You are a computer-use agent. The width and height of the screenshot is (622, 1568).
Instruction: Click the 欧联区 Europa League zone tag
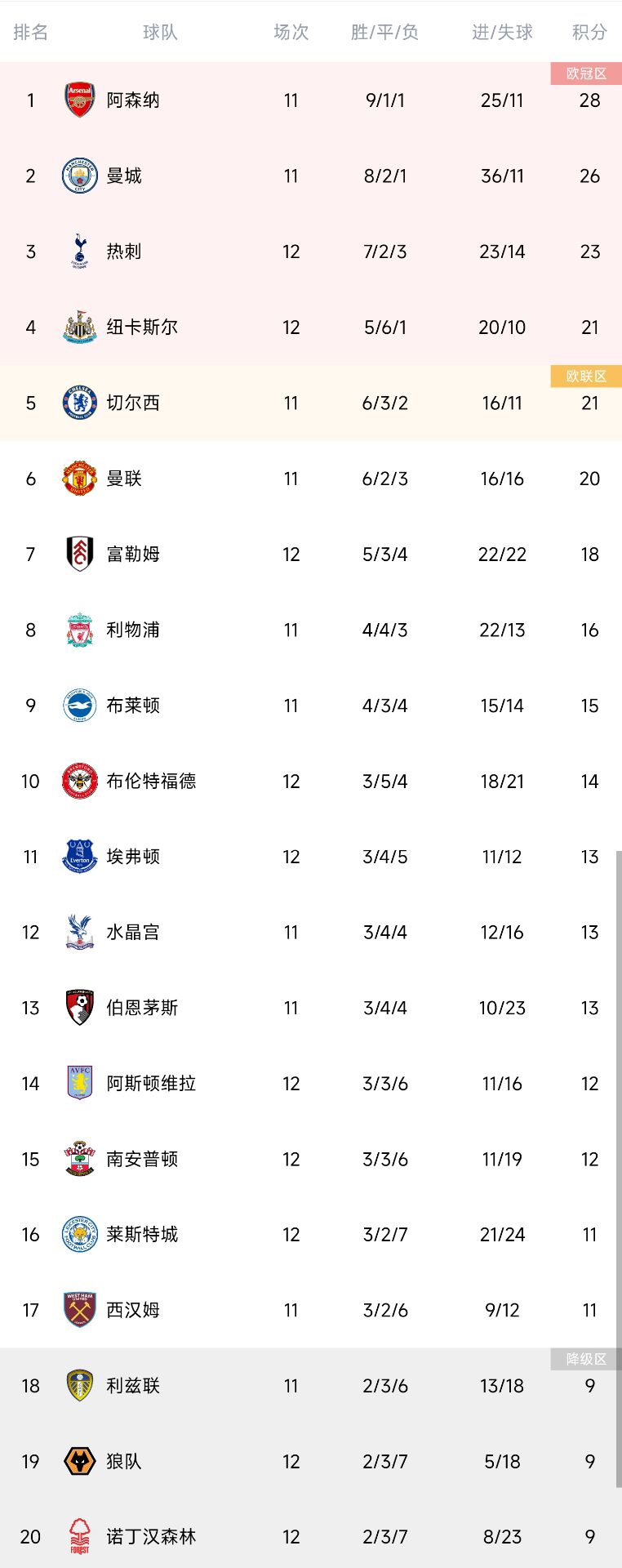586,376
